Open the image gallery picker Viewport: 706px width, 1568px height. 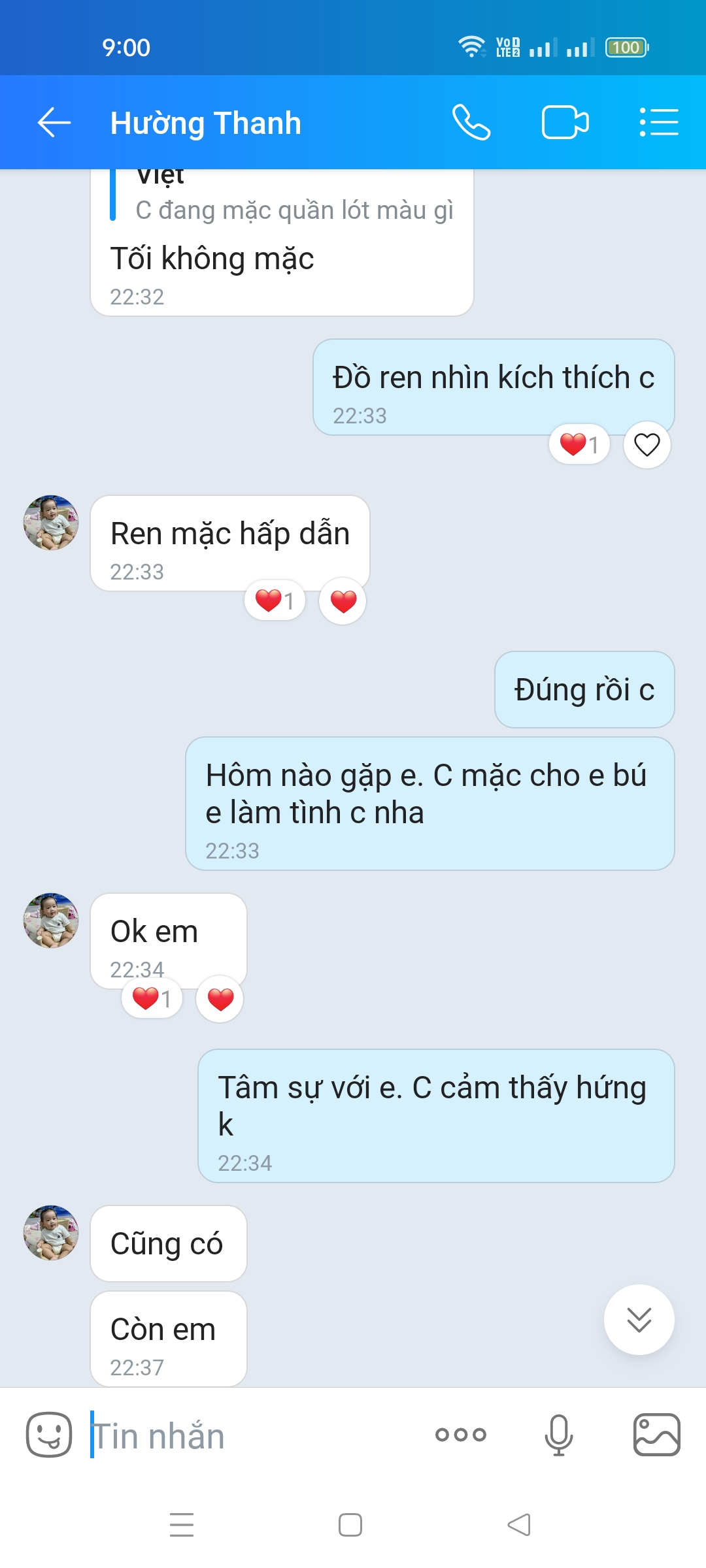tap(657, 1435)
